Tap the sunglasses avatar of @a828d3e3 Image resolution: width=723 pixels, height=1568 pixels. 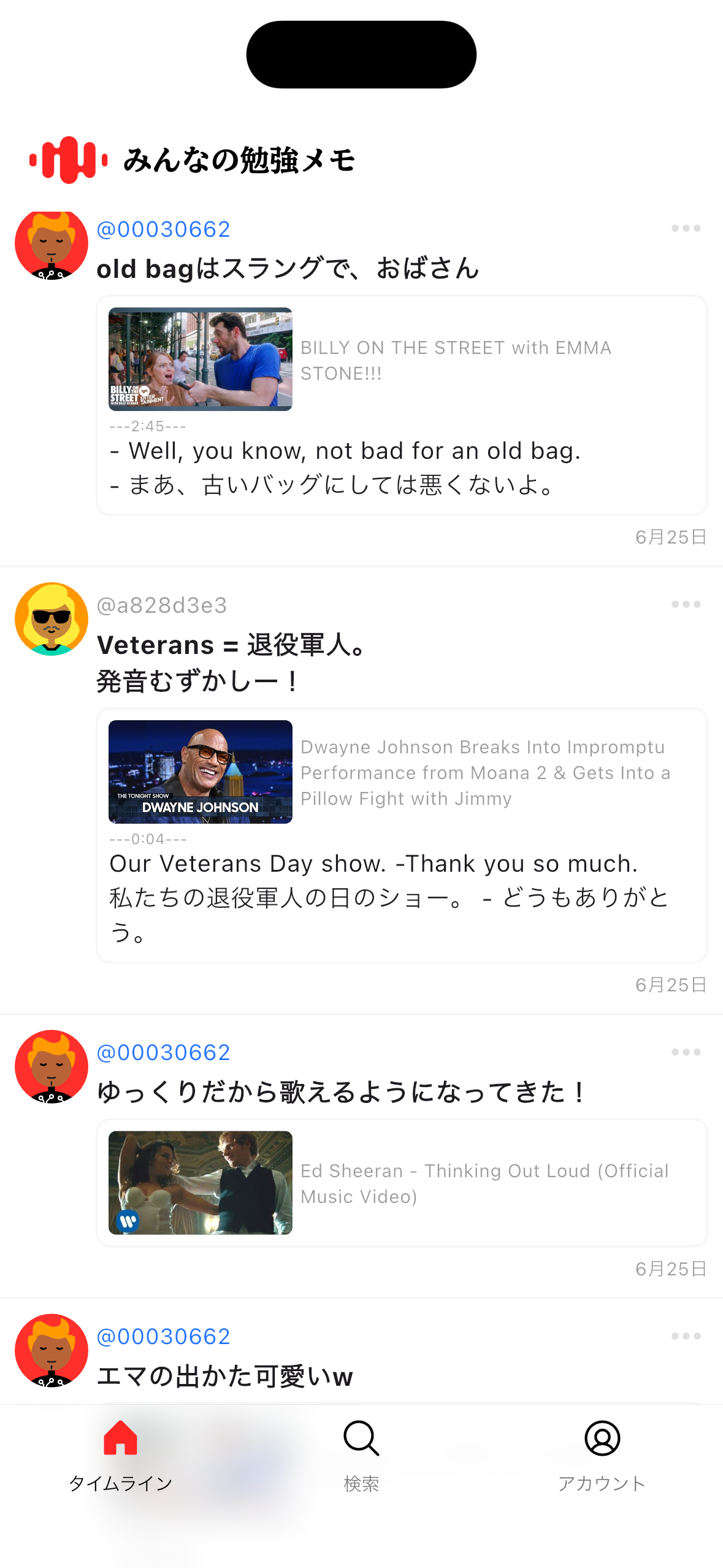52,619
